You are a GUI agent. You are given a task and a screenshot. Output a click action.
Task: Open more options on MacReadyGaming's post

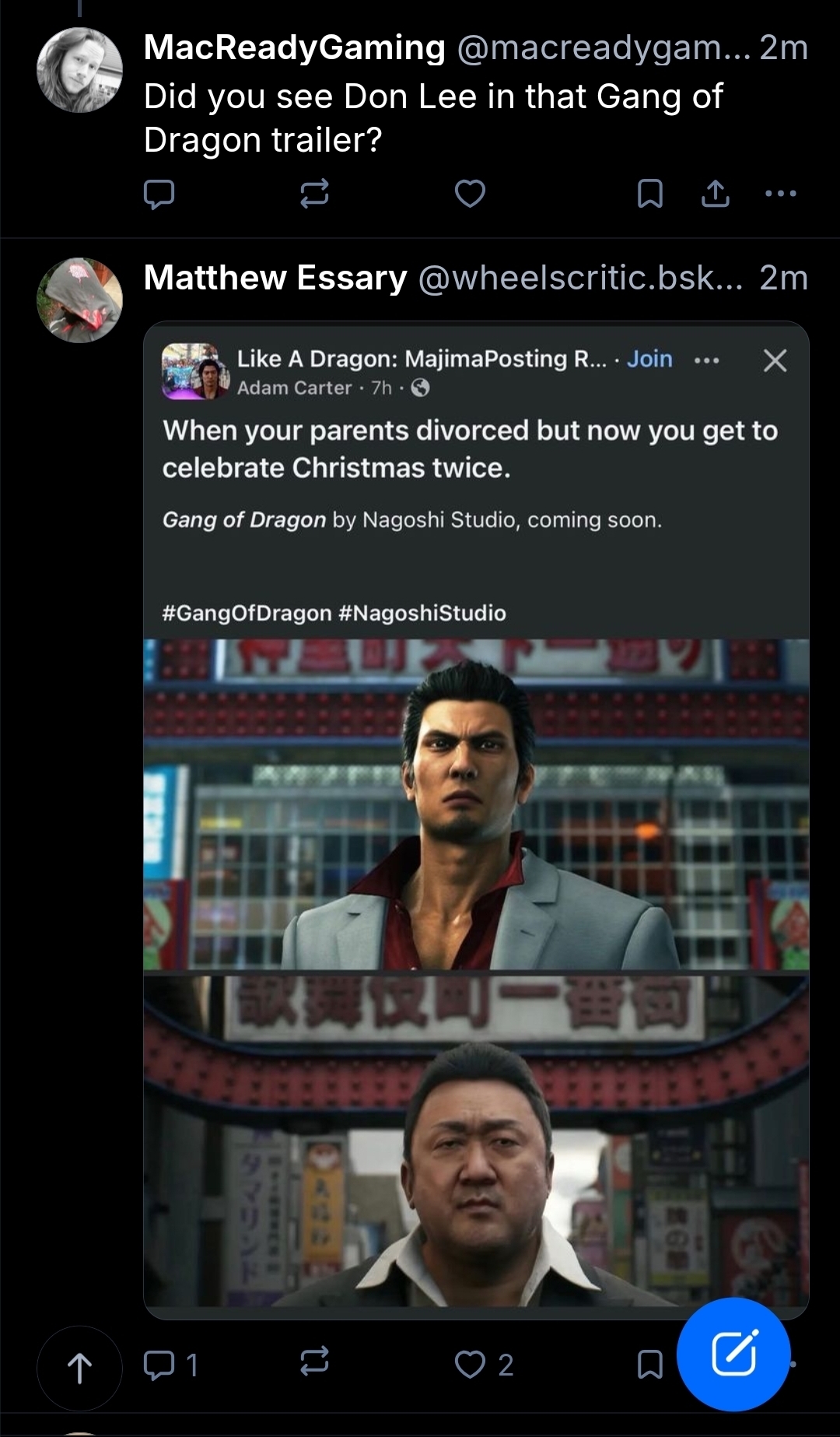coord(780,194)
